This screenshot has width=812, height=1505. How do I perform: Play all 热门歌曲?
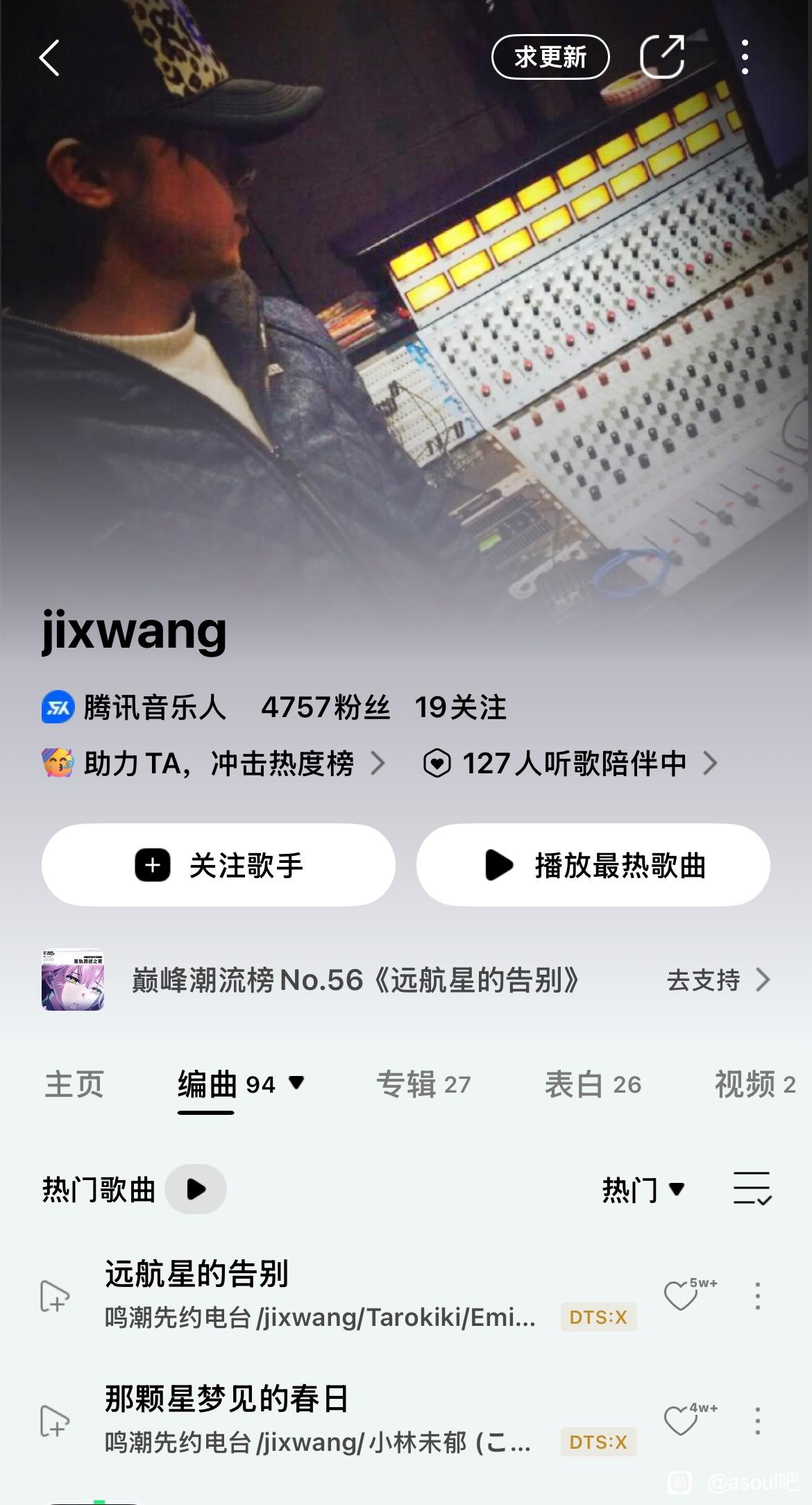[196, 1189]
